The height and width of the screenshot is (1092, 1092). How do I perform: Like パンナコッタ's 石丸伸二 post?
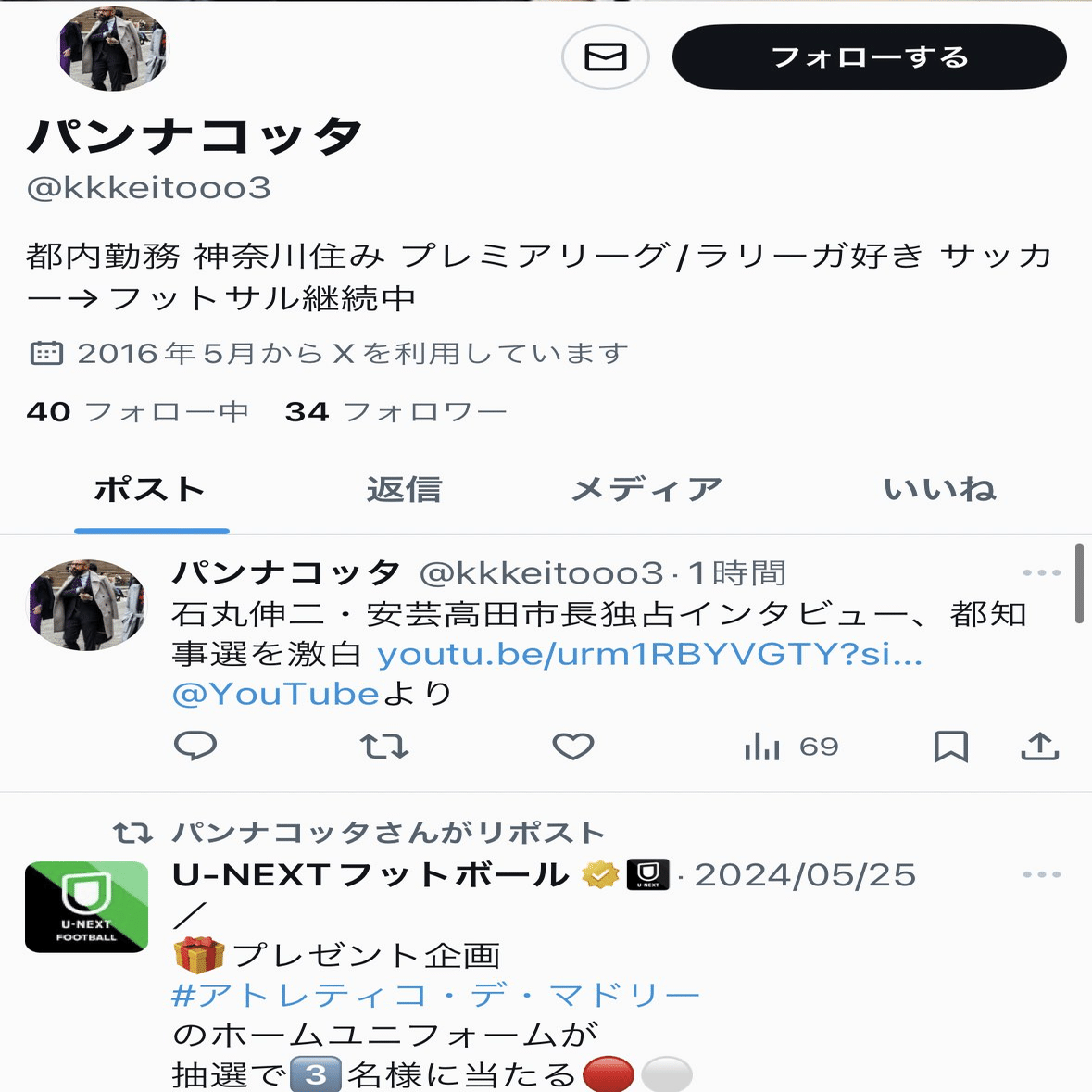[573, 746]
